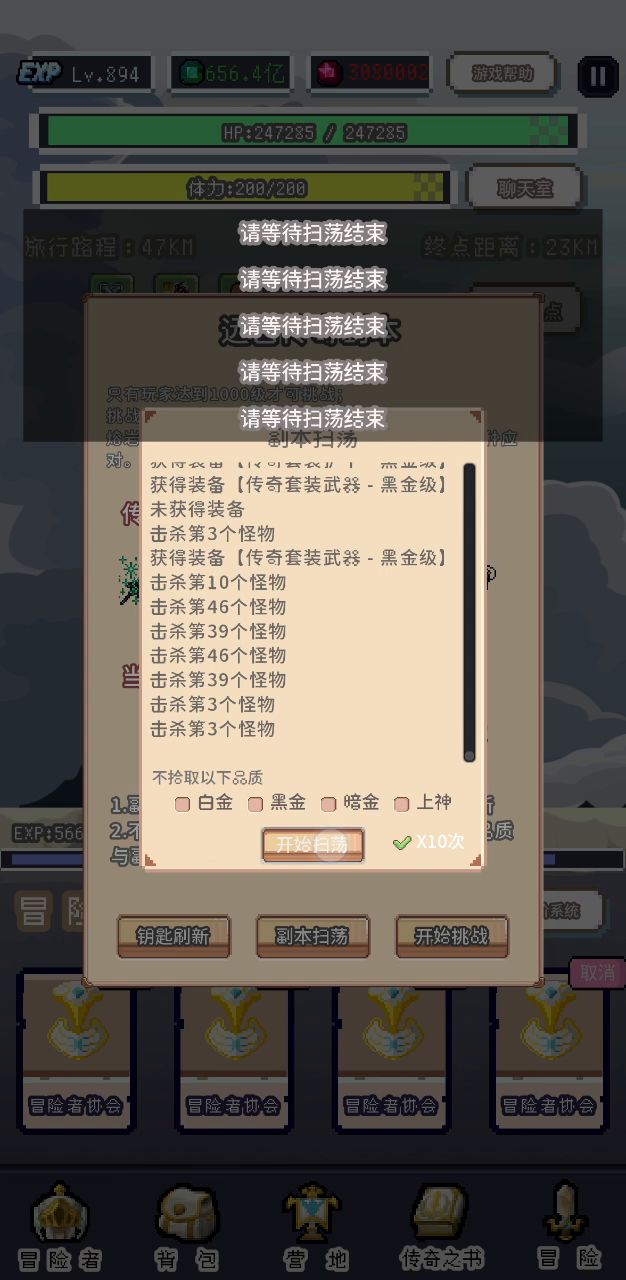Toggle the 上神 quality checkbox
Image resolution: width=626 pixels, height=1280 pixels.
pos(402,804)
